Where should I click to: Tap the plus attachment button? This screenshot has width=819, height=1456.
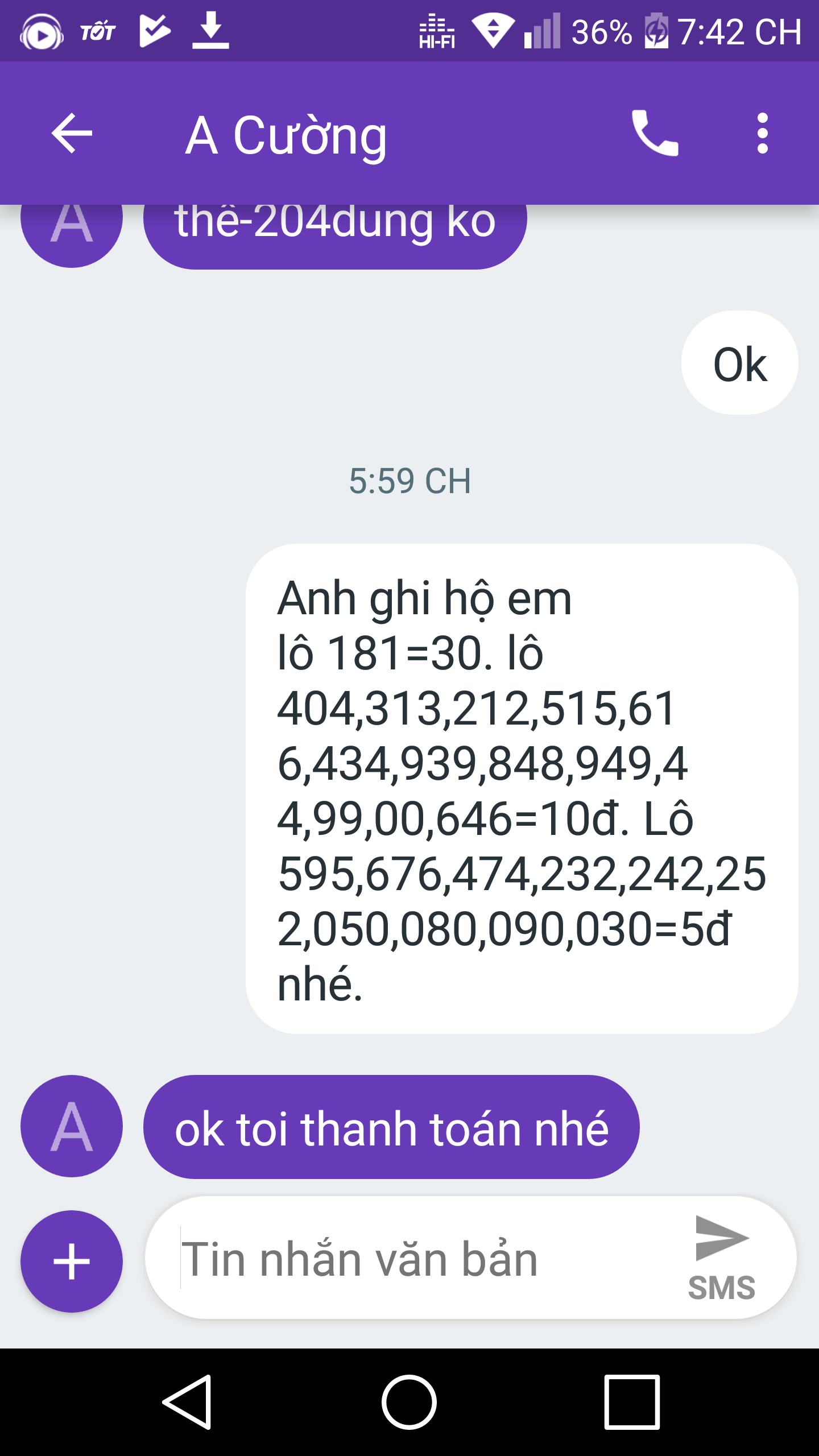[x=72, y=1261]
